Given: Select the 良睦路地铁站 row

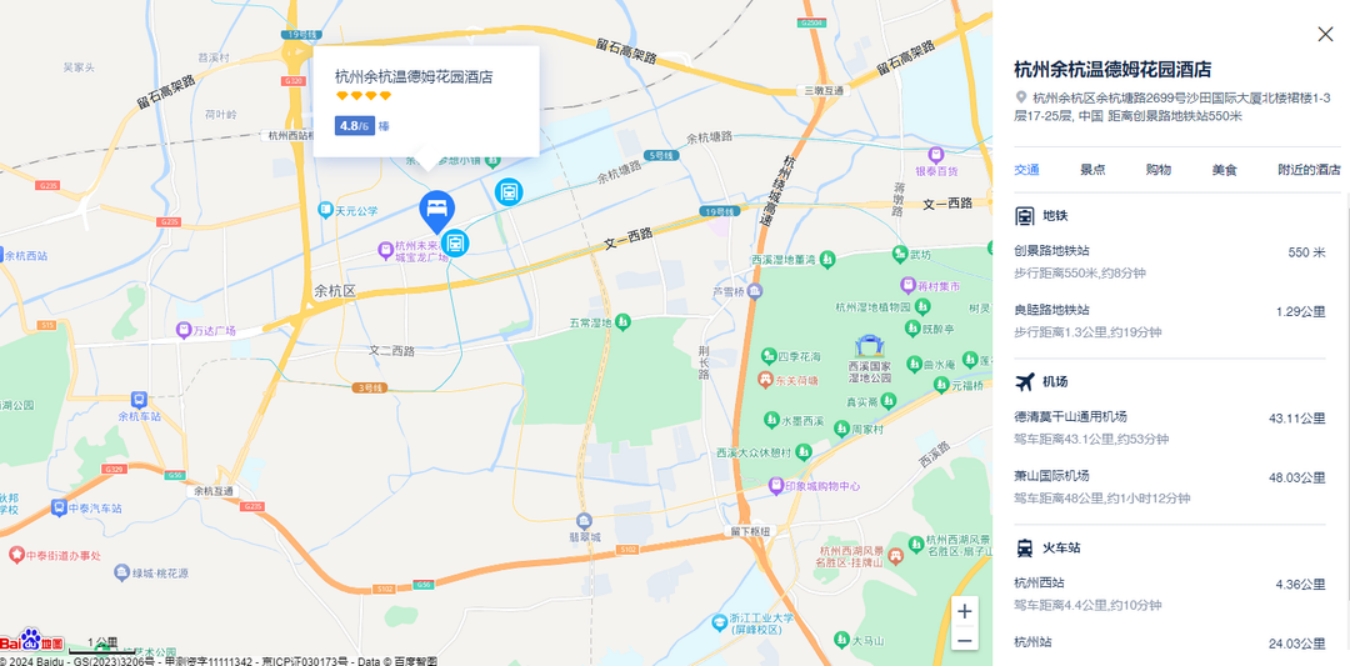Looking at the screenshot, I should [1169, 321].
